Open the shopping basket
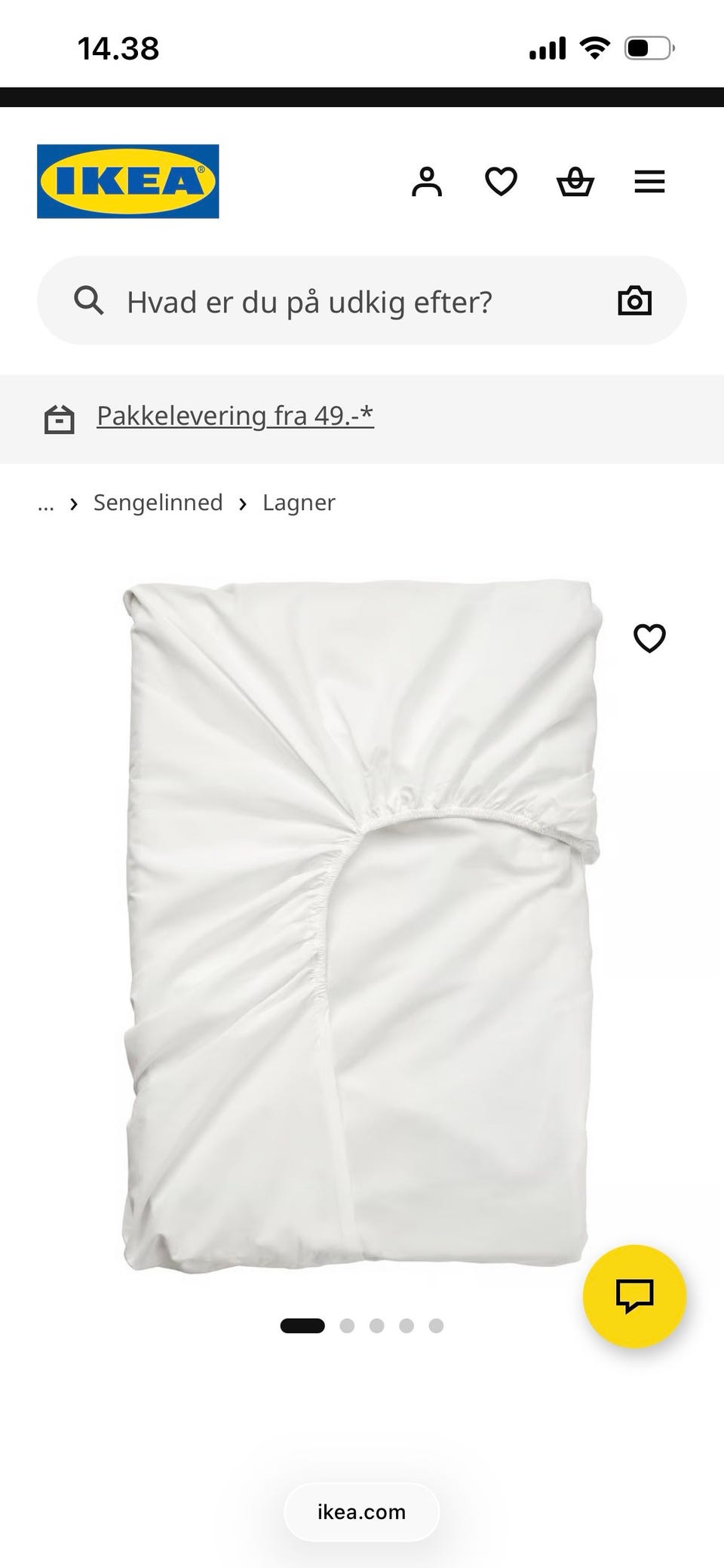The height and width of the screenshot is (1568, 724). tap(575, 182)
